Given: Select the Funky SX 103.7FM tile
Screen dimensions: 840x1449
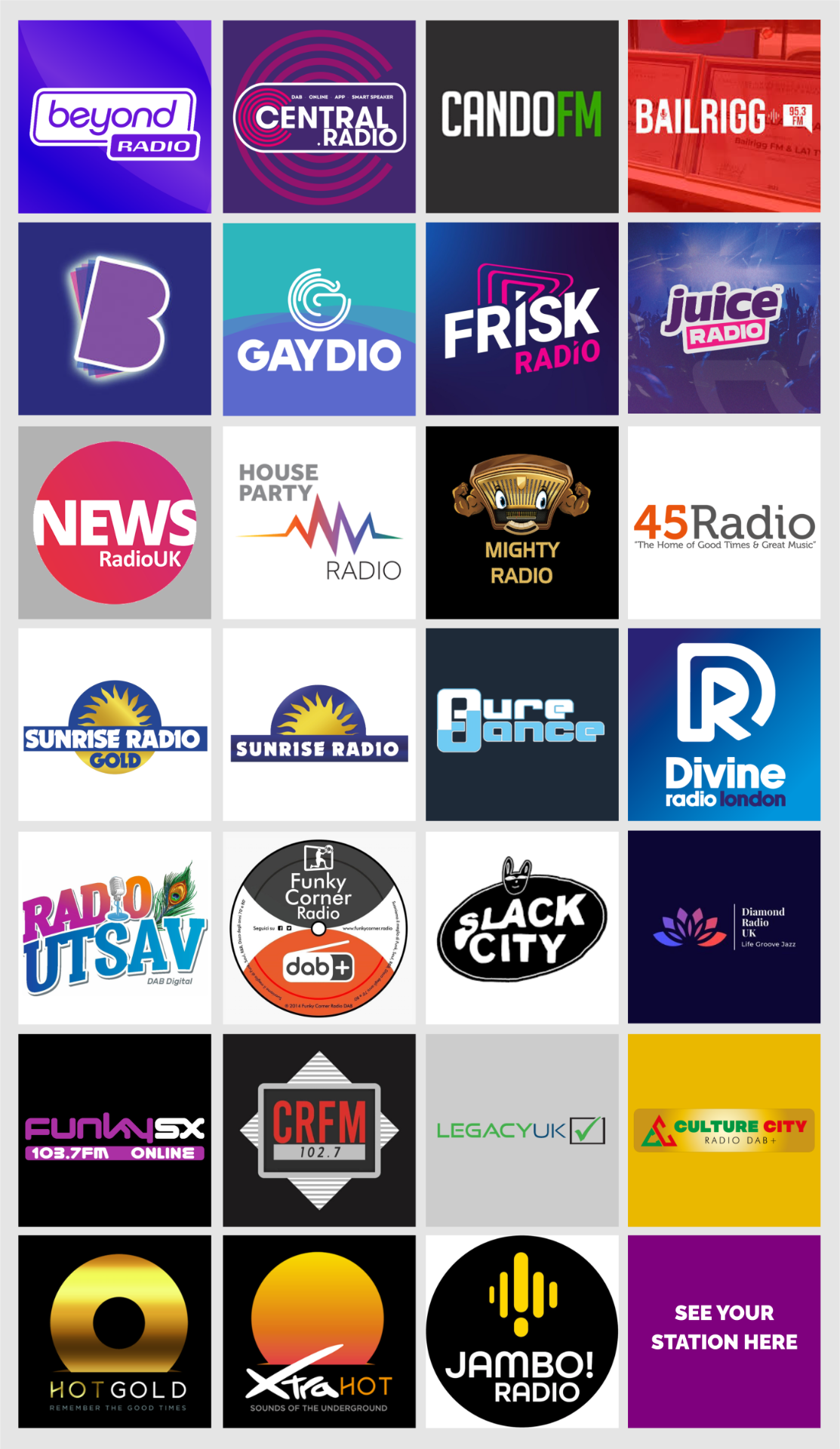Looking at the screenshot, I should click(x=115, y=1130).
